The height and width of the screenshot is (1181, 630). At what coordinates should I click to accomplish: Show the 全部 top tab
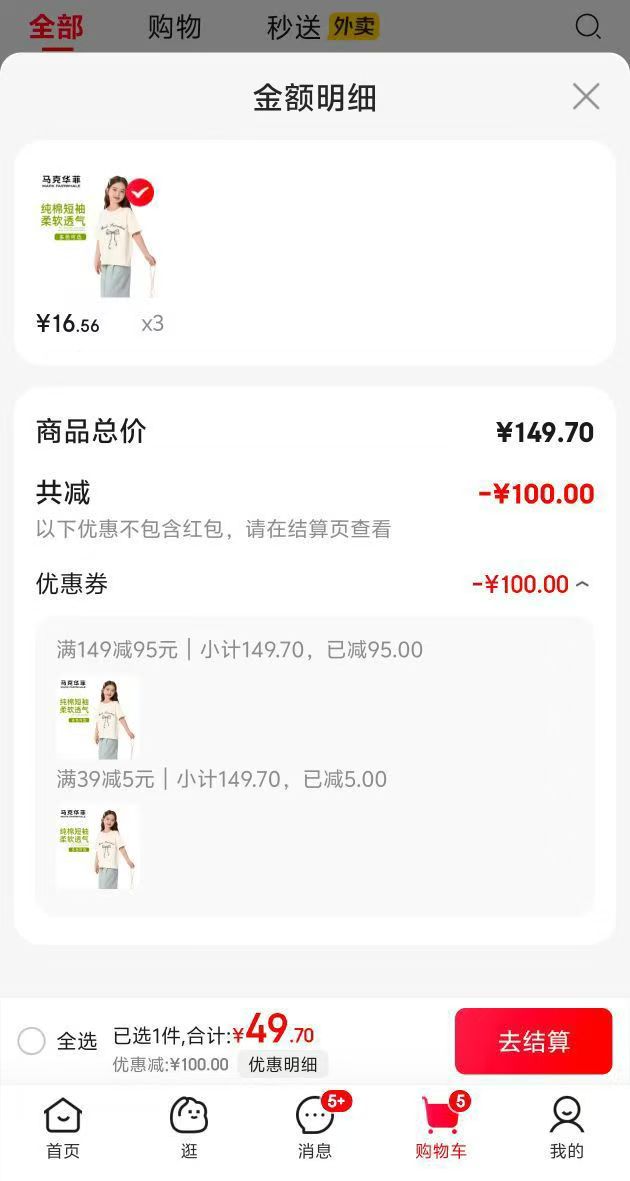tap(56, 27)
